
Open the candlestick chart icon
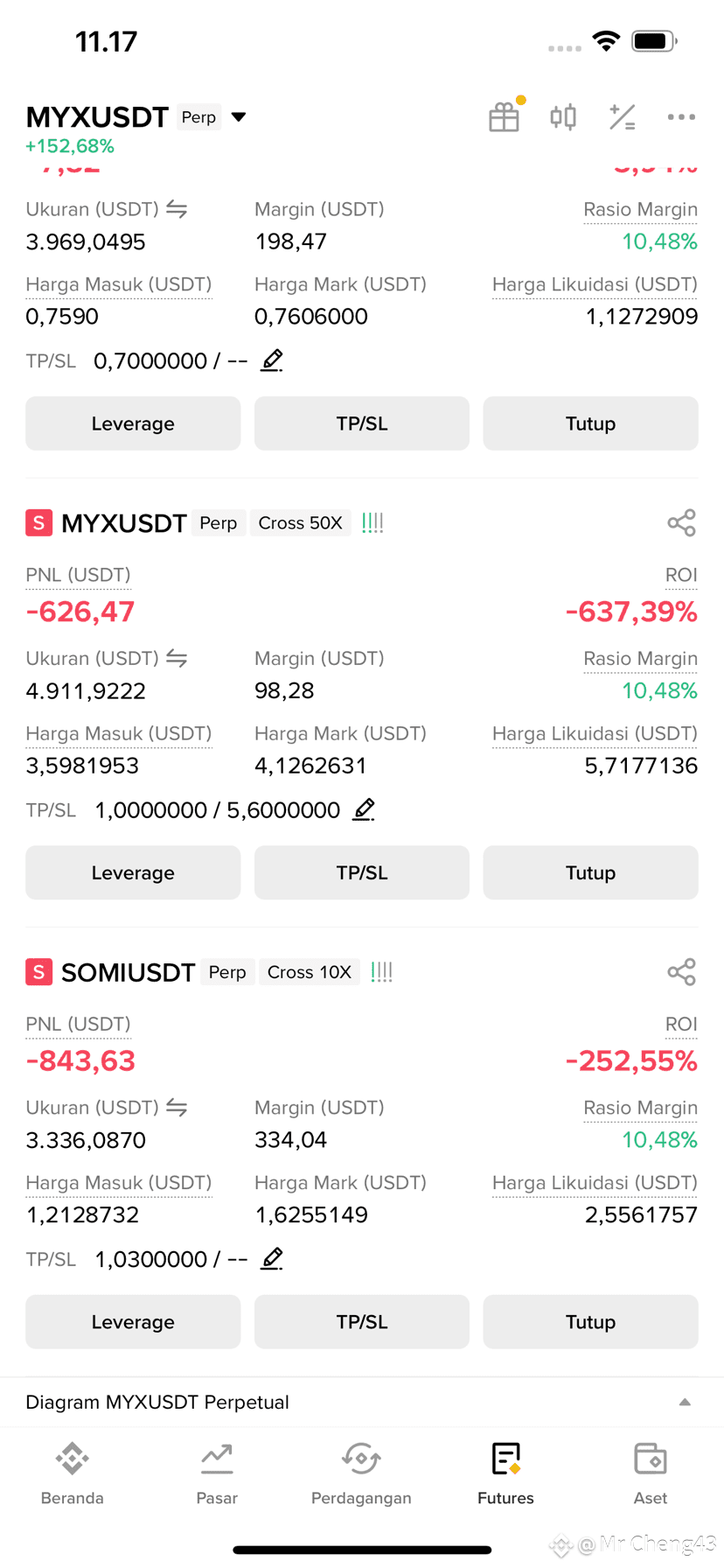coord(563,116)
